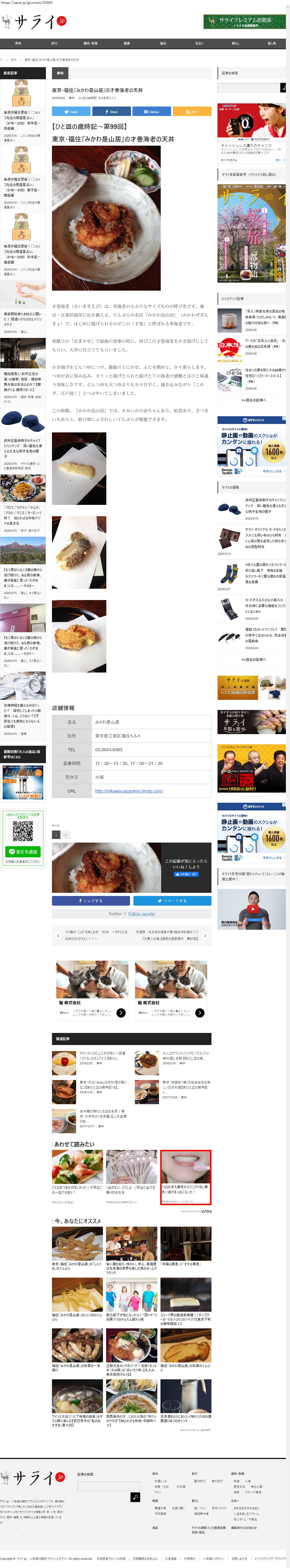Screen dimensions: 290x1568
Task: Like the article with the いいね！ button
Action: [186, 874]
